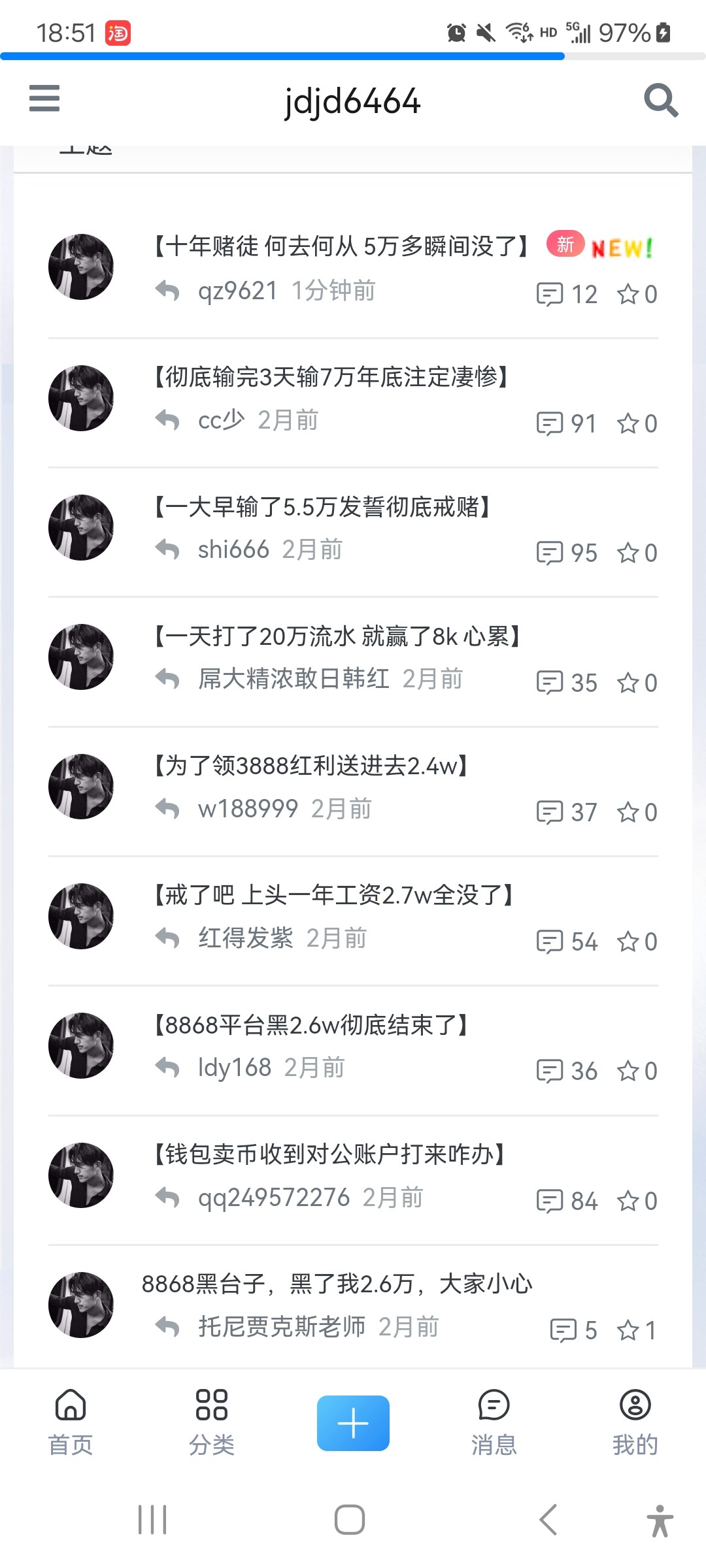Open the thread 彻底输完3天输7万年底注定凄惨
Screen dimensions: 706x1568
coord(331,378)
